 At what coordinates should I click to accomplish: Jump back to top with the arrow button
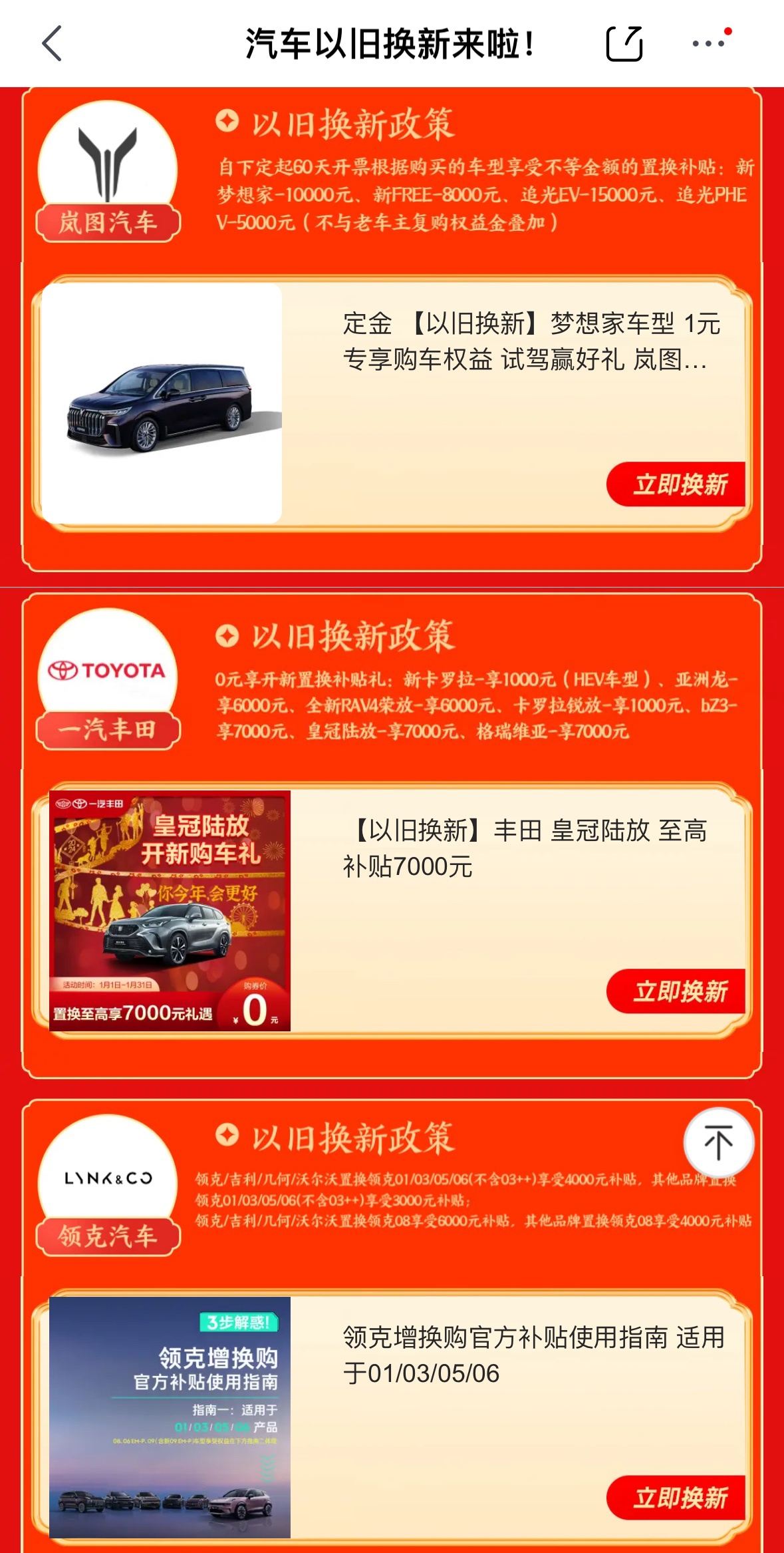click(718, 1142)
